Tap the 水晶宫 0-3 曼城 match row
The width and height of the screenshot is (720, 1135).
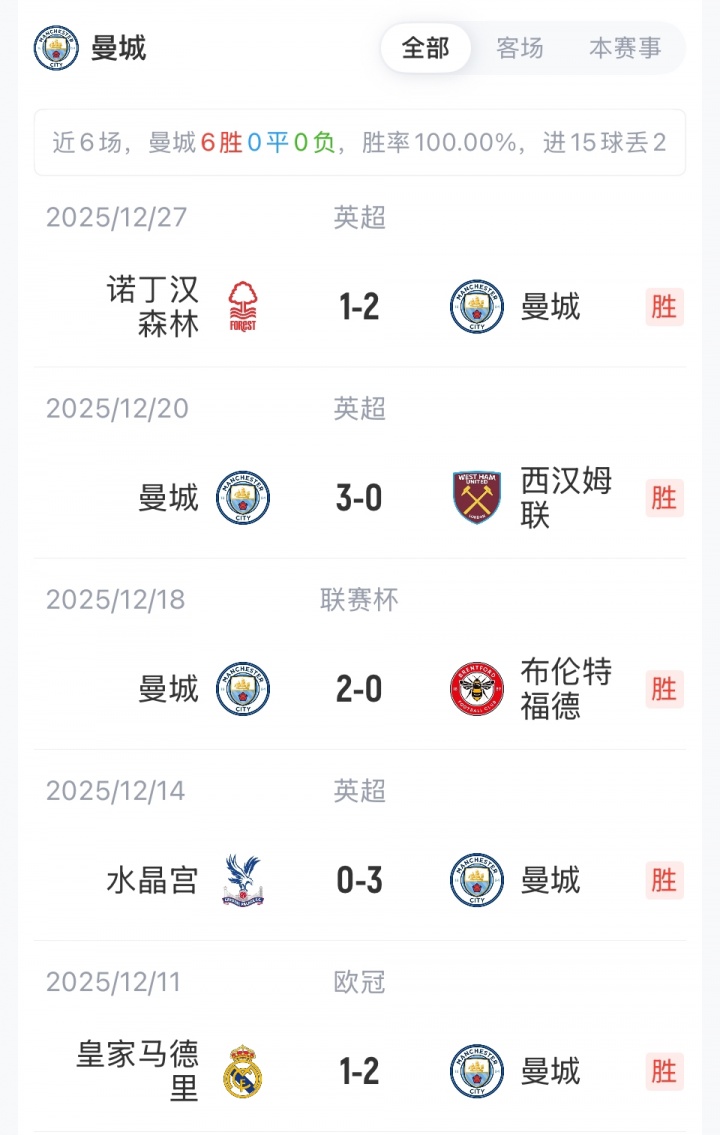pos(359,880)
